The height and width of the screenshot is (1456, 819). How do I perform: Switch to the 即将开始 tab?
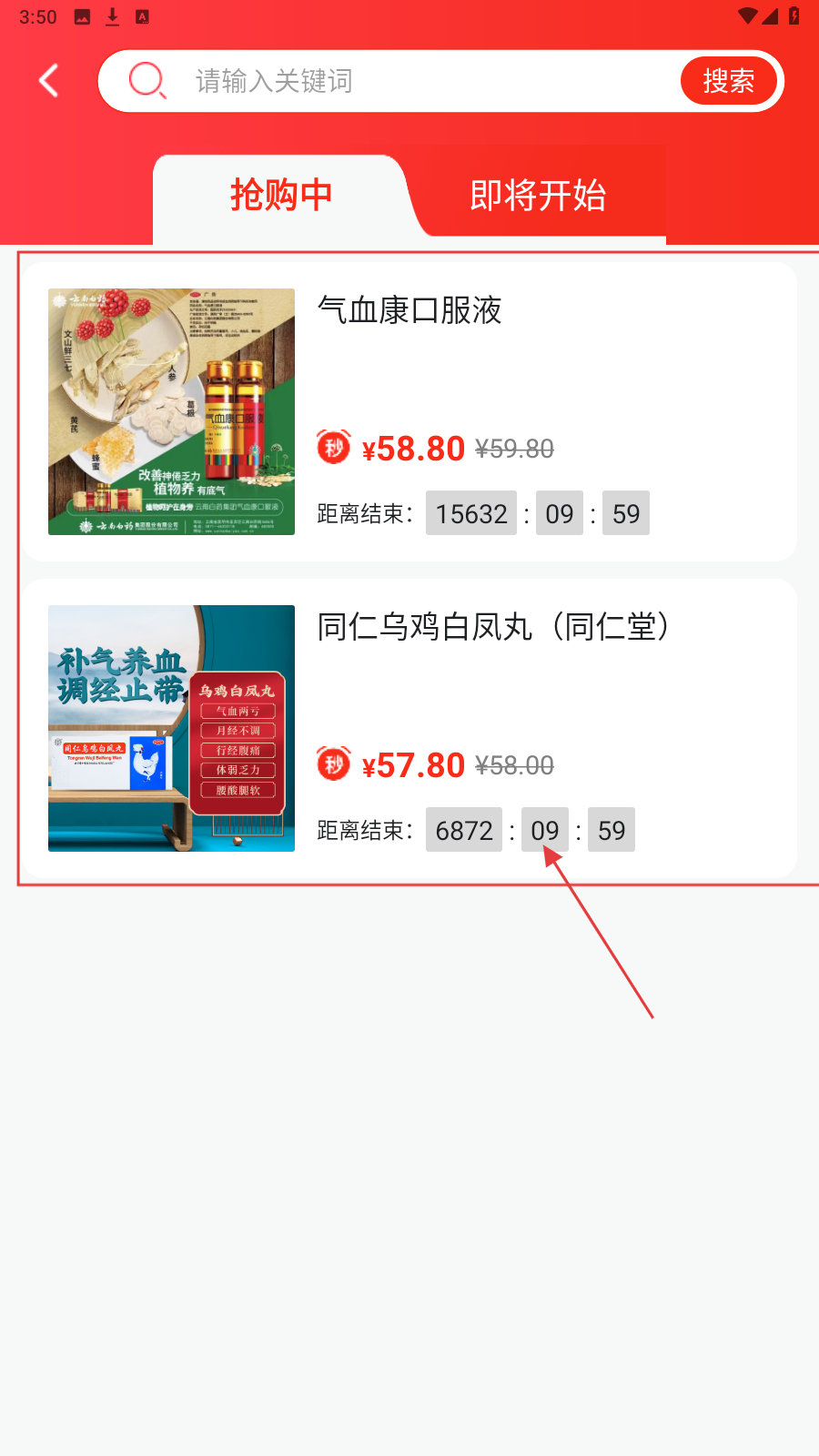pos(538,196)
